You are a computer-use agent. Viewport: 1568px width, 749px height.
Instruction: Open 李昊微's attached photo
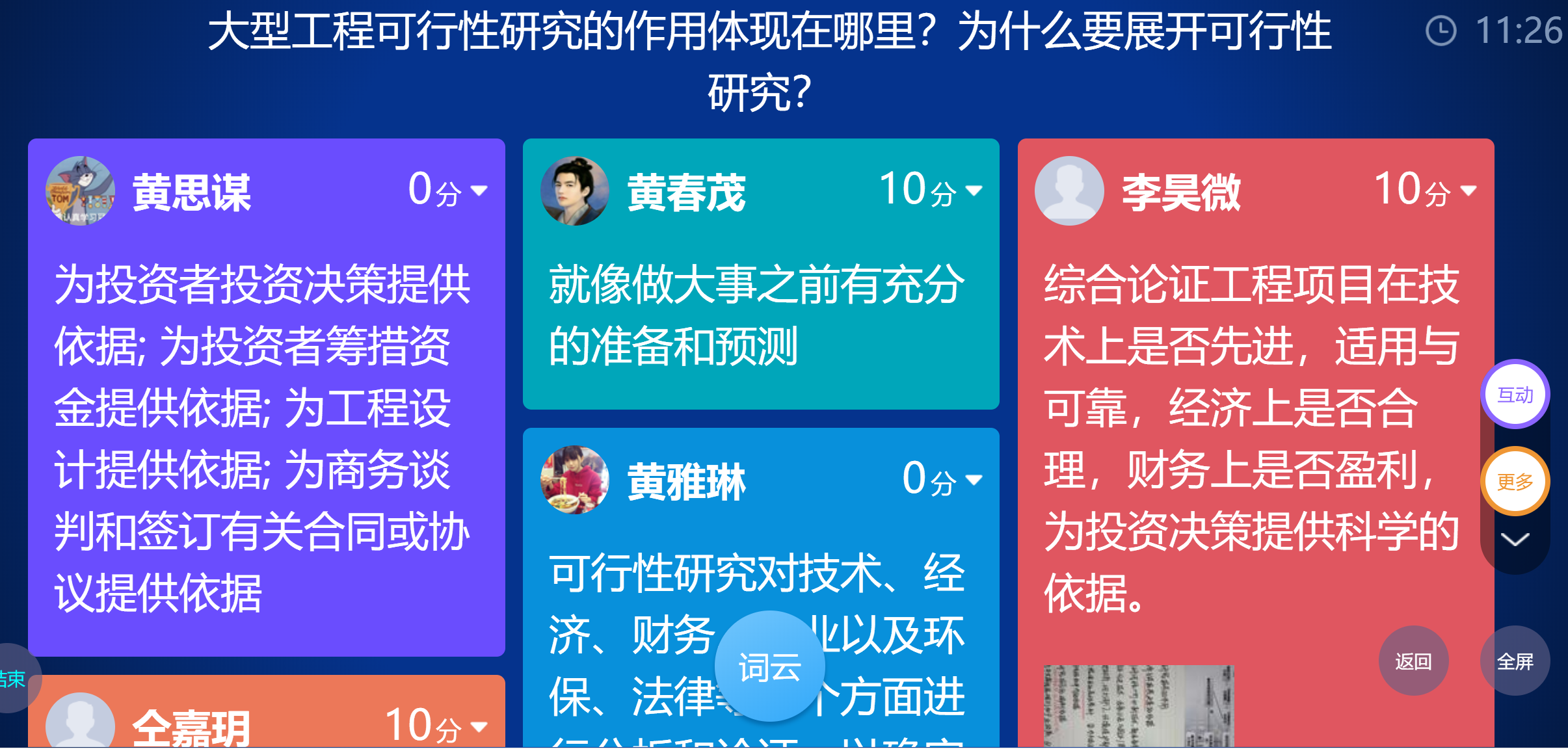(x=1138, y=705)
